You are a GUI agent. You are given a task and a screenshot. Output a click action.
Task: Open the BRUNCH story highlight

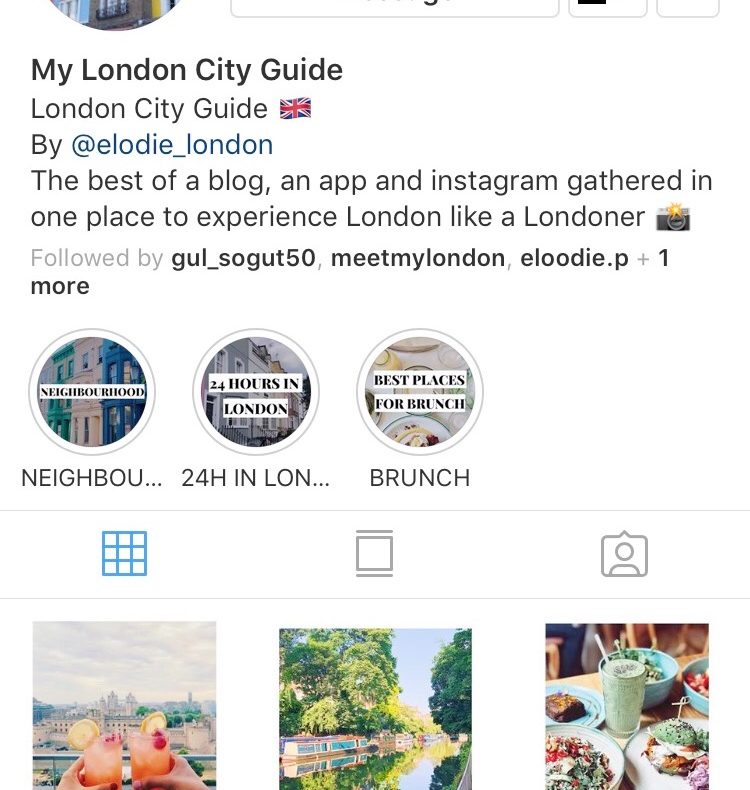coord(420,393)
